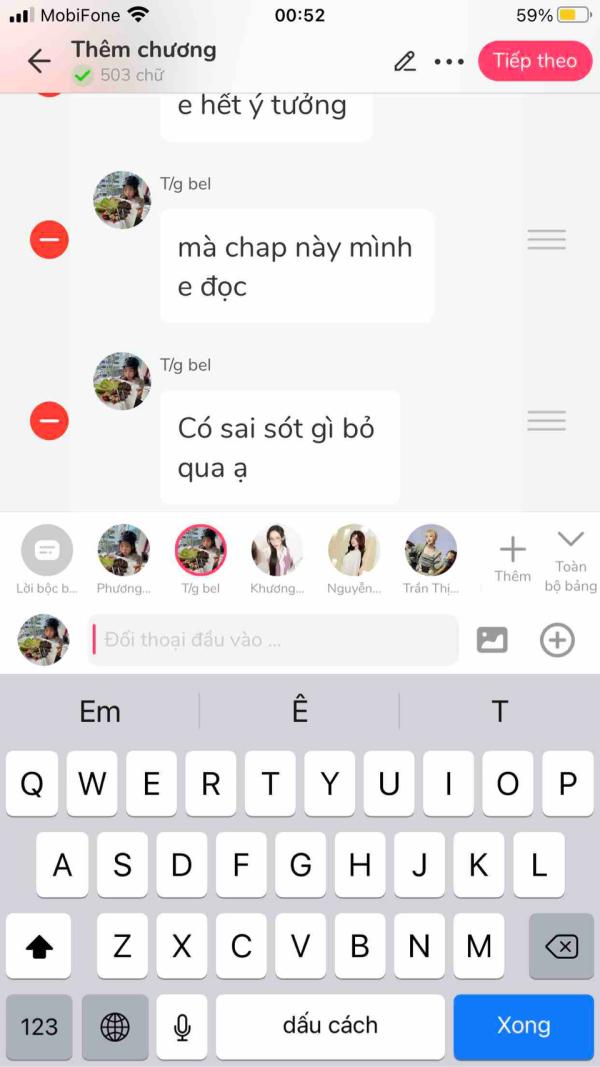Tap the pencil edit icon

click(x=404, y=61)
